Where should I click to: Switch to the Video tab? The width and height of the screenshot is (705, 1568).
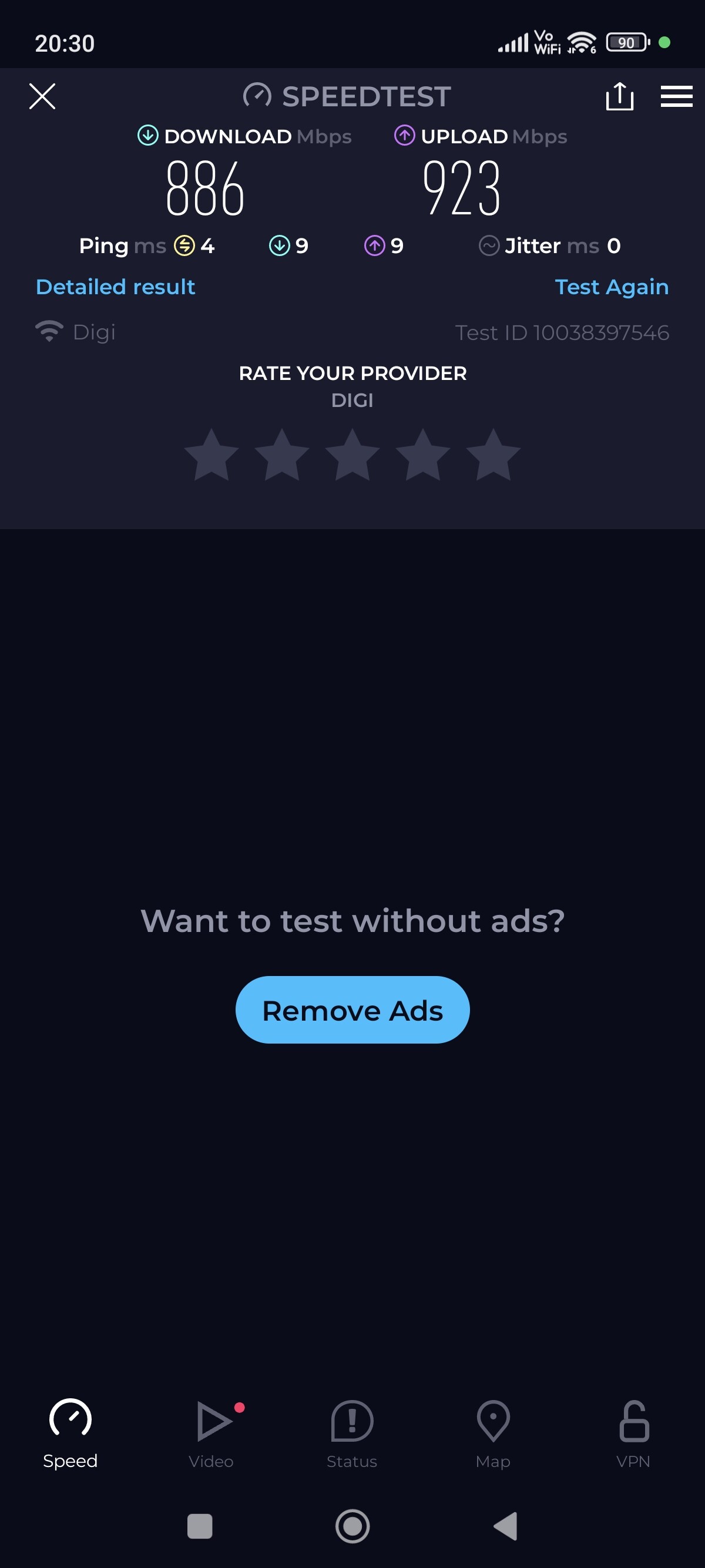point(211,1434)
